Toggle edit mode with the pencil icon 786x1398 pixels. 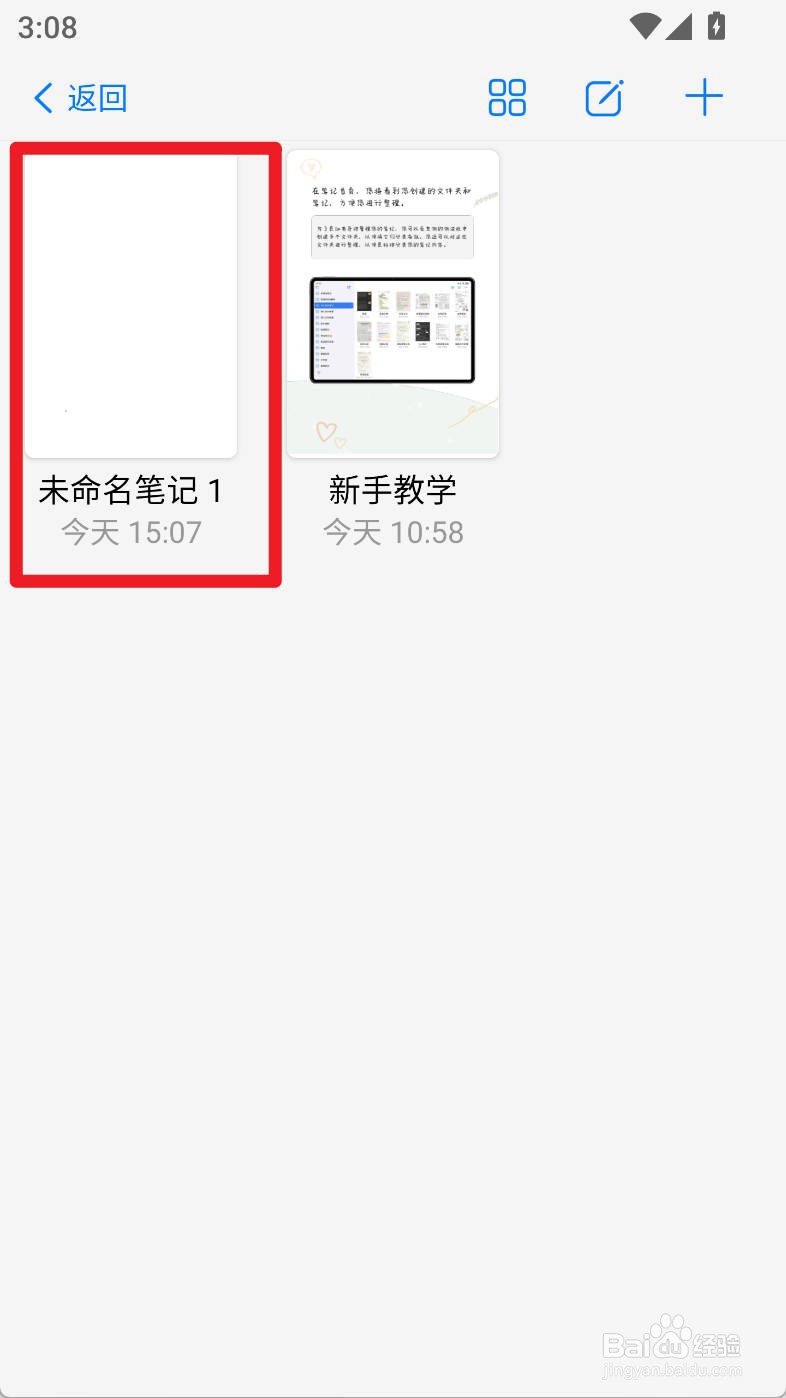[x=604, y=97]
